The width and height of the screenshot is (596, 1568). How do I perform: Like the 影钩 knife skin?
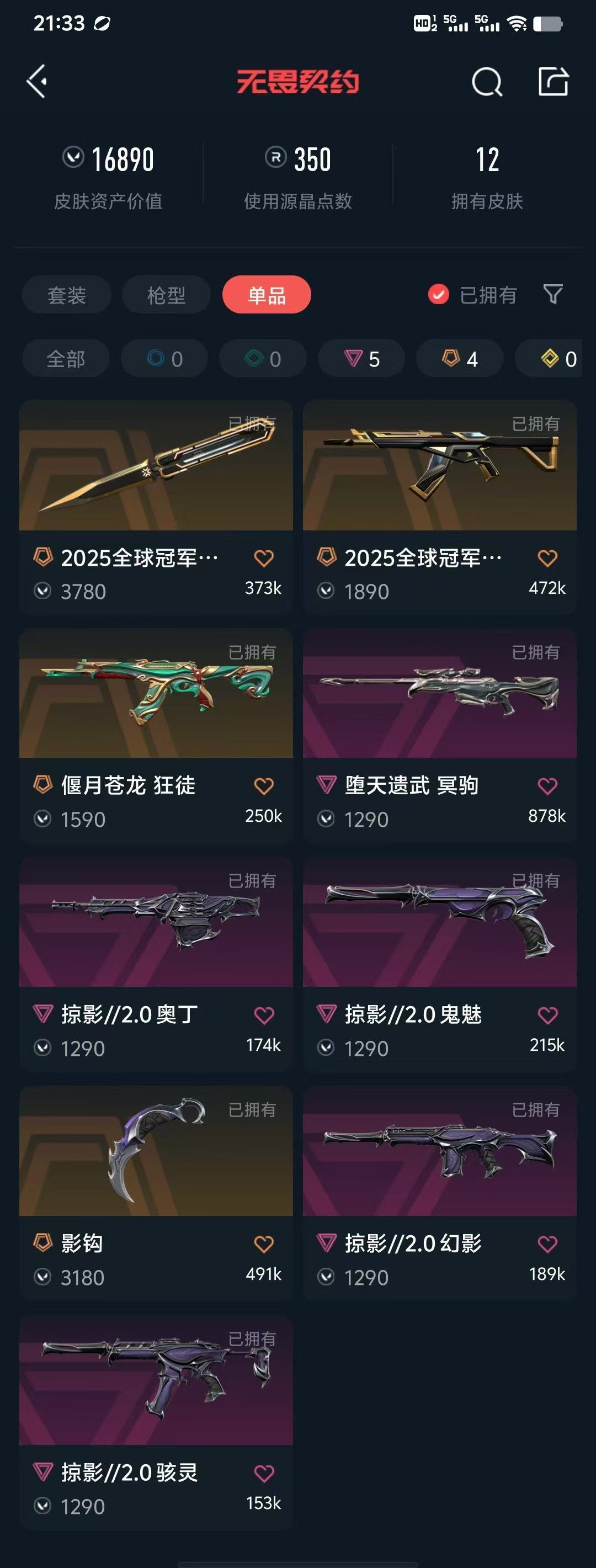[x=264, y=1243]
